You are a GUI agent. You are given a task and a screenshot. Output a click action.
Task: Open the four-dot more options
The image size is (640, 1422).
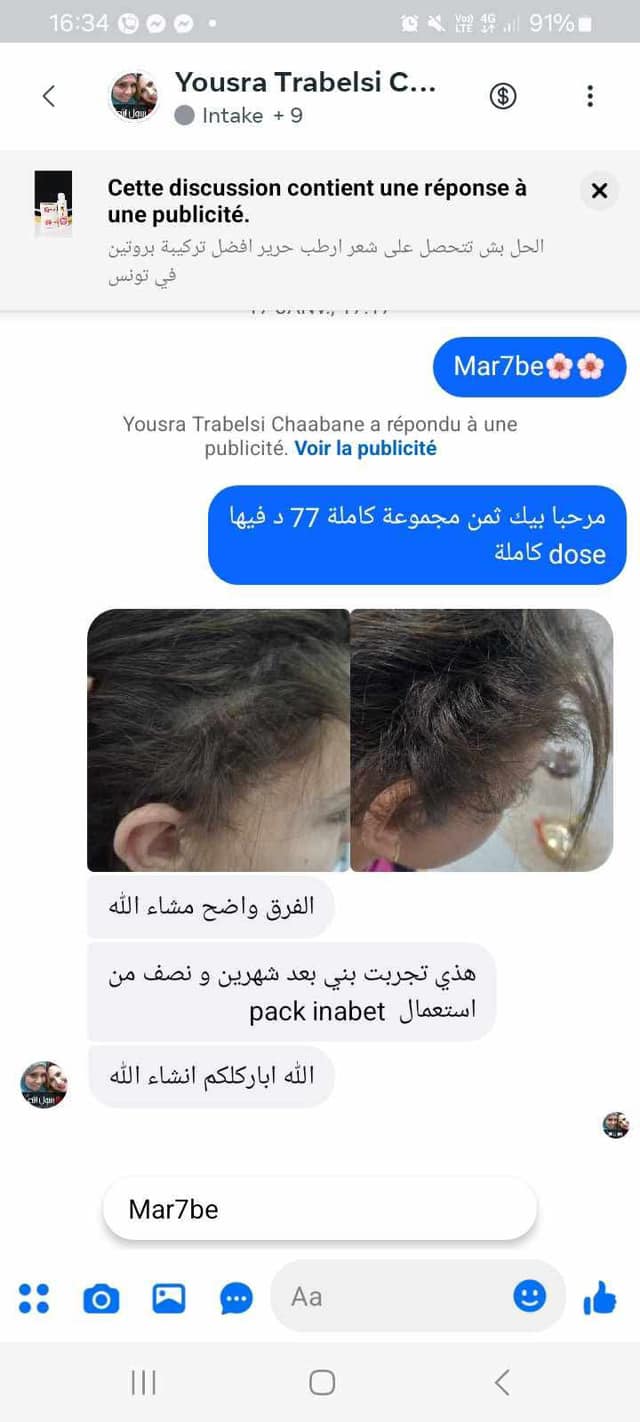(x=34, y=1298)
